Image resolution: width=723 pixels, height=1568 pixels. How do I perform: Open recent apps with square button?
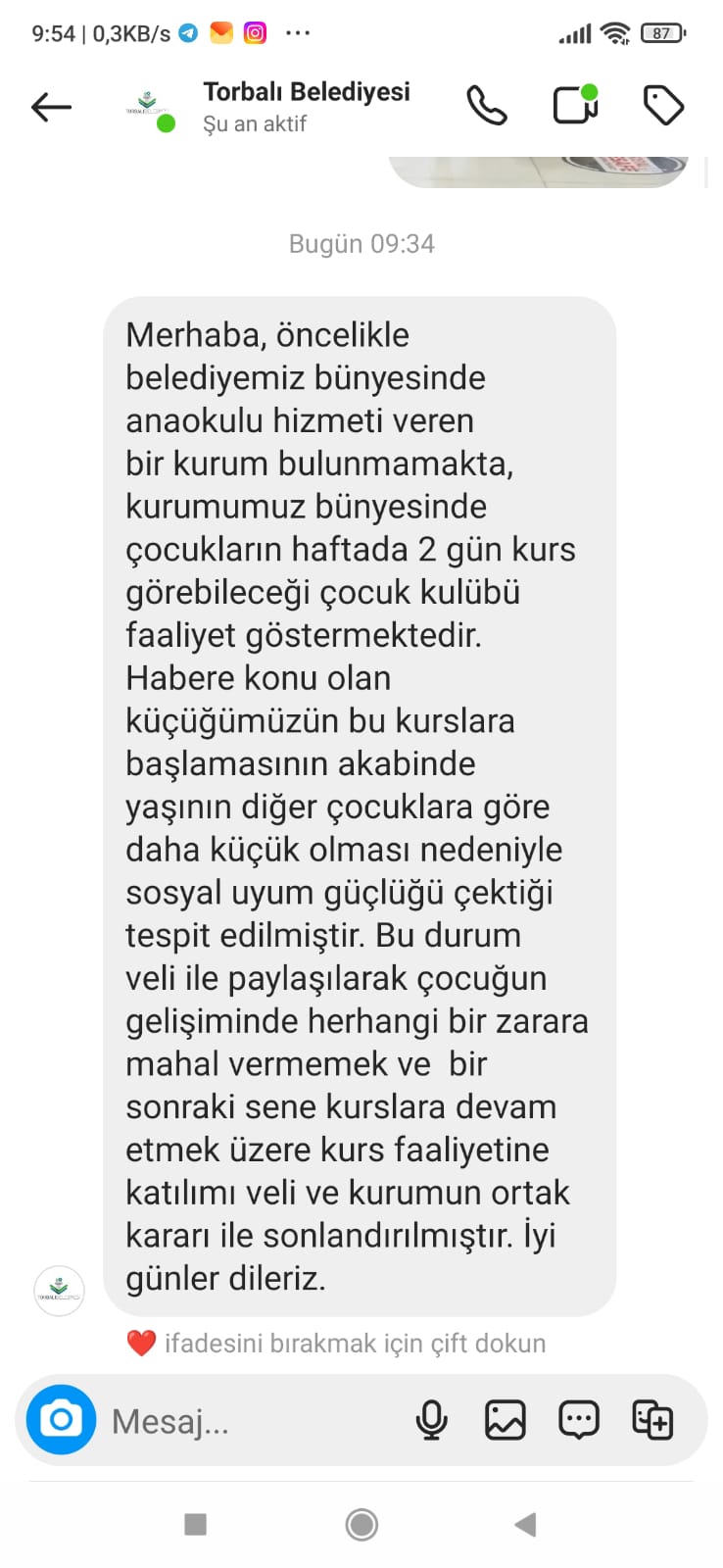click(195, 1524)
